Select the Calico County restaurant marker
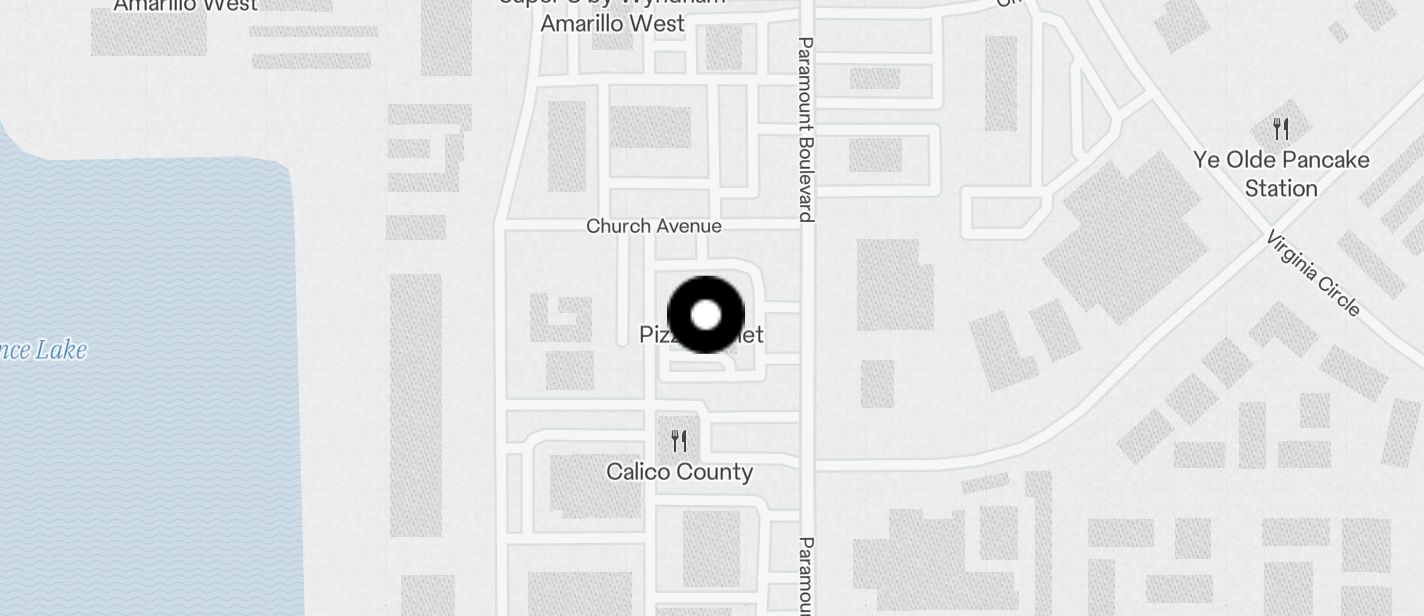 (679, 441)
